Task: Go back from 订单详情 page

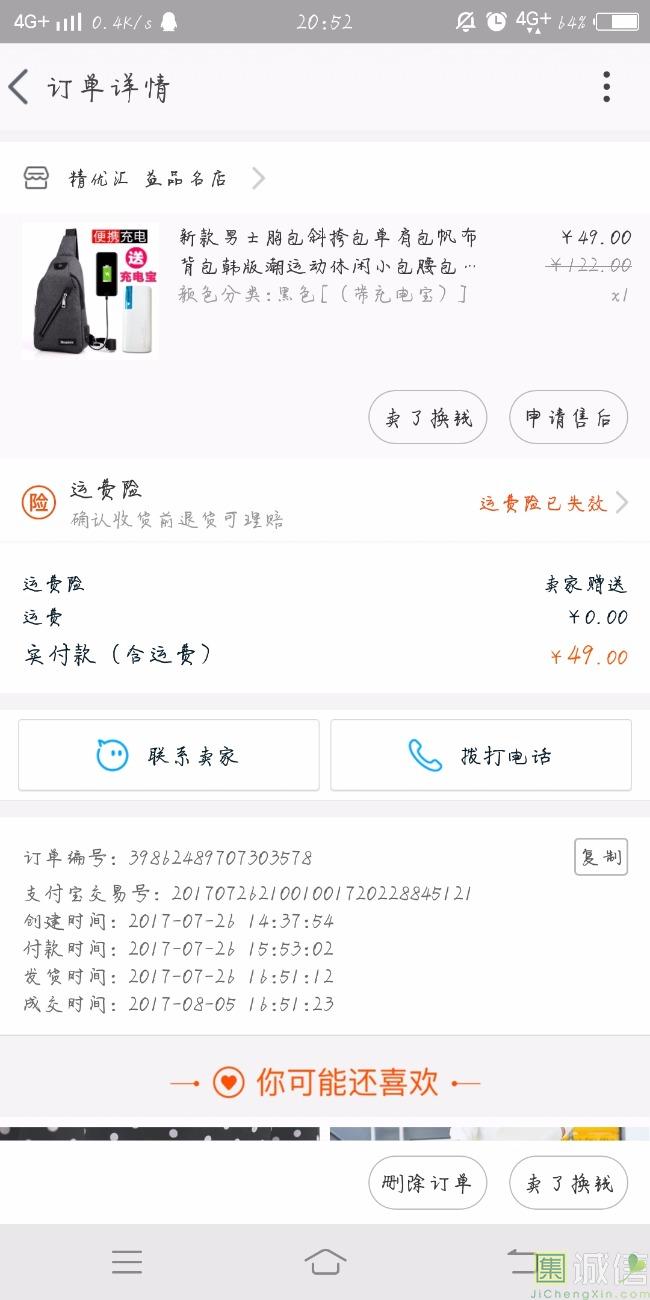Action: [20, 87]
